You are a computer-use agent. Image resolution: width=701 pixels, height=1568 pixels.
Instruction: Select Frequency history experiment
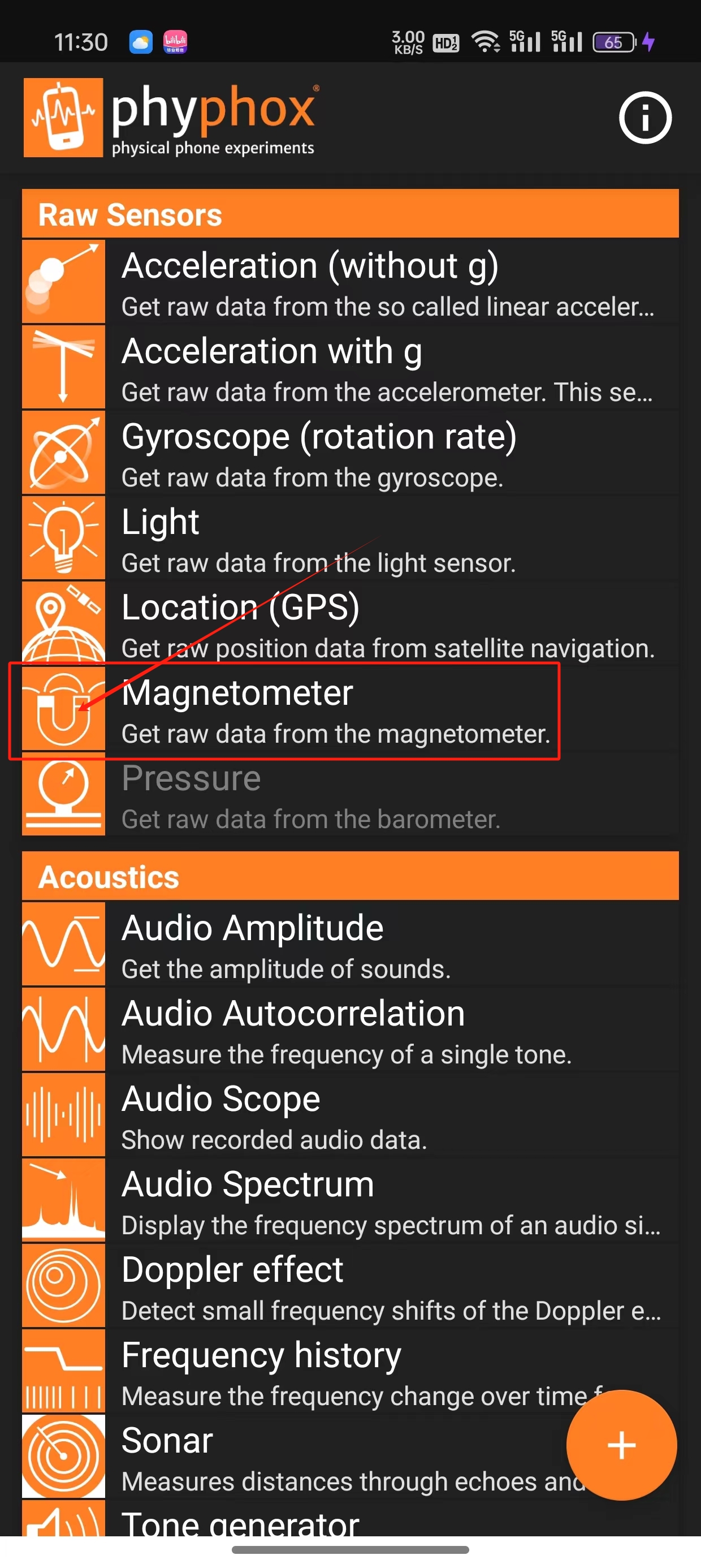point(304,1371)
